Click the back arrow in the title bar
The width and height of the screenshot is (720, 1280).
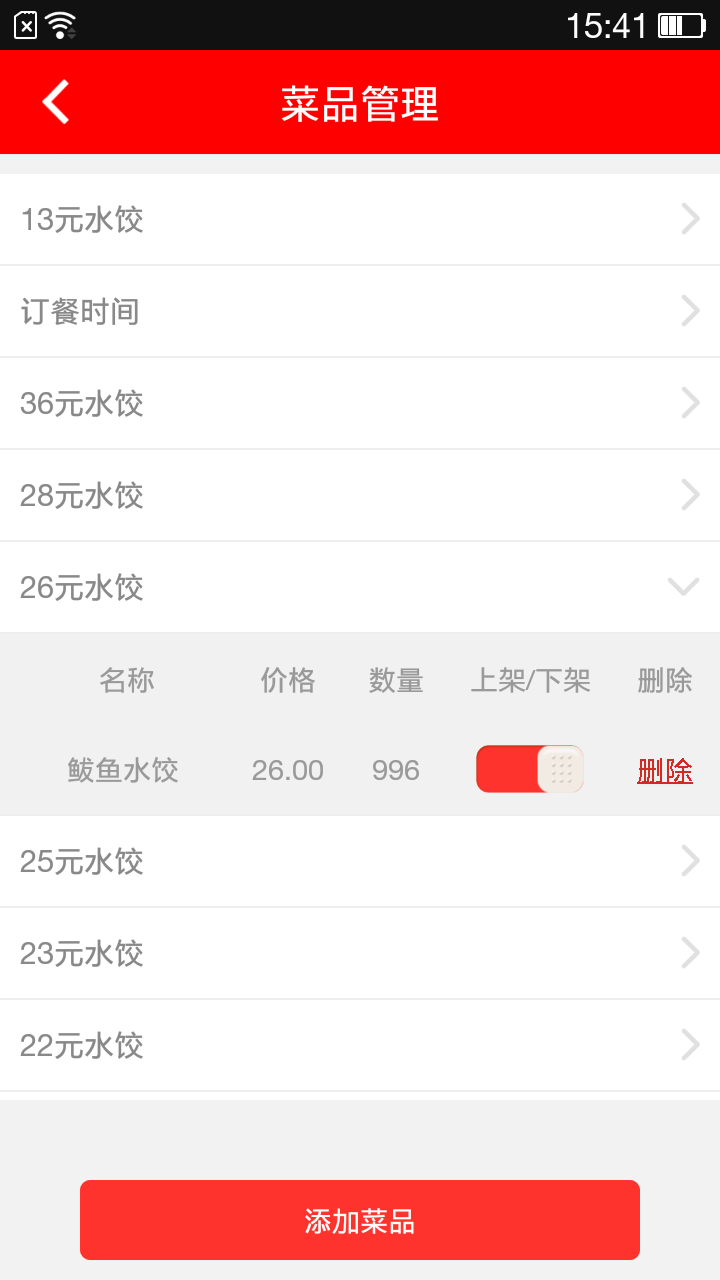(55, 101)
